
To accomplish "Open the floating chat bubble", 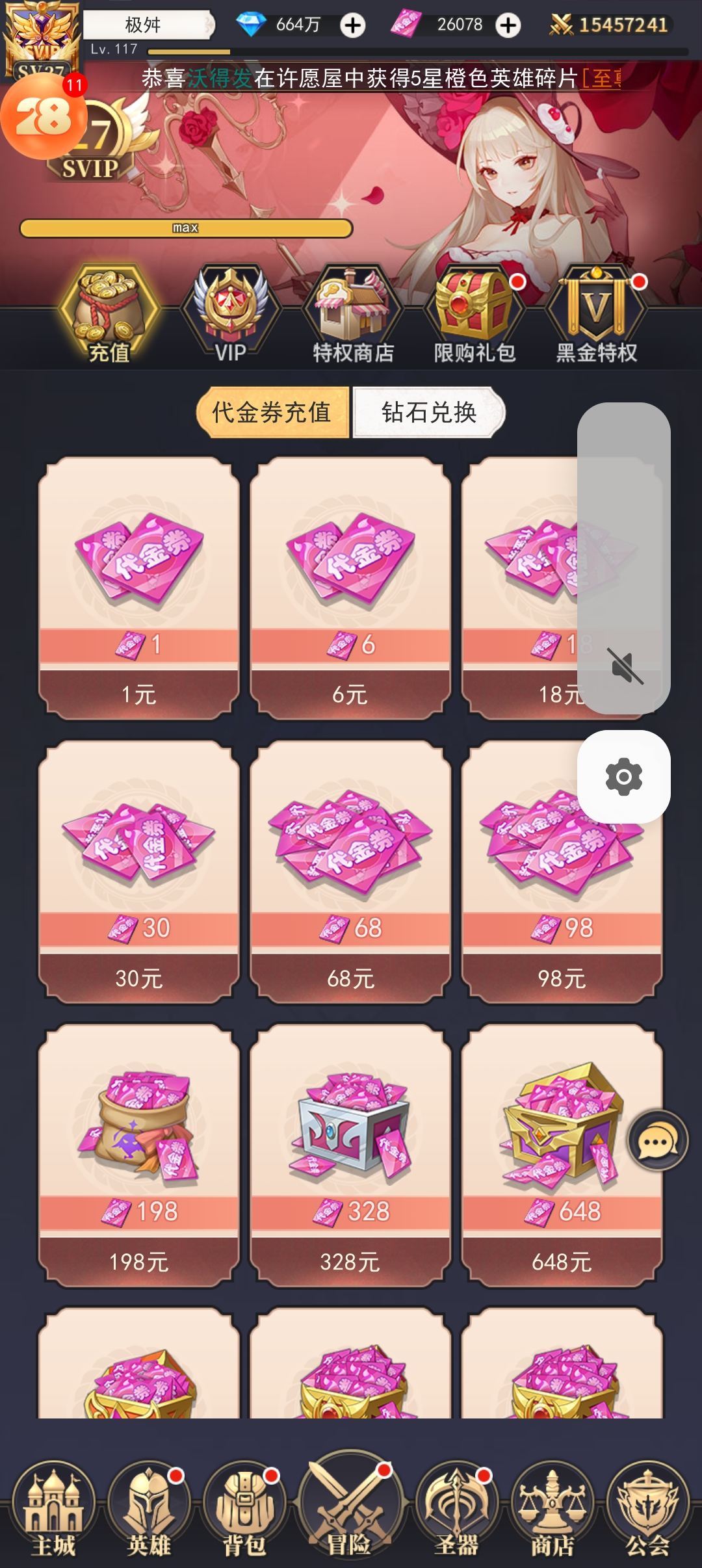I will pos(658,1141).
